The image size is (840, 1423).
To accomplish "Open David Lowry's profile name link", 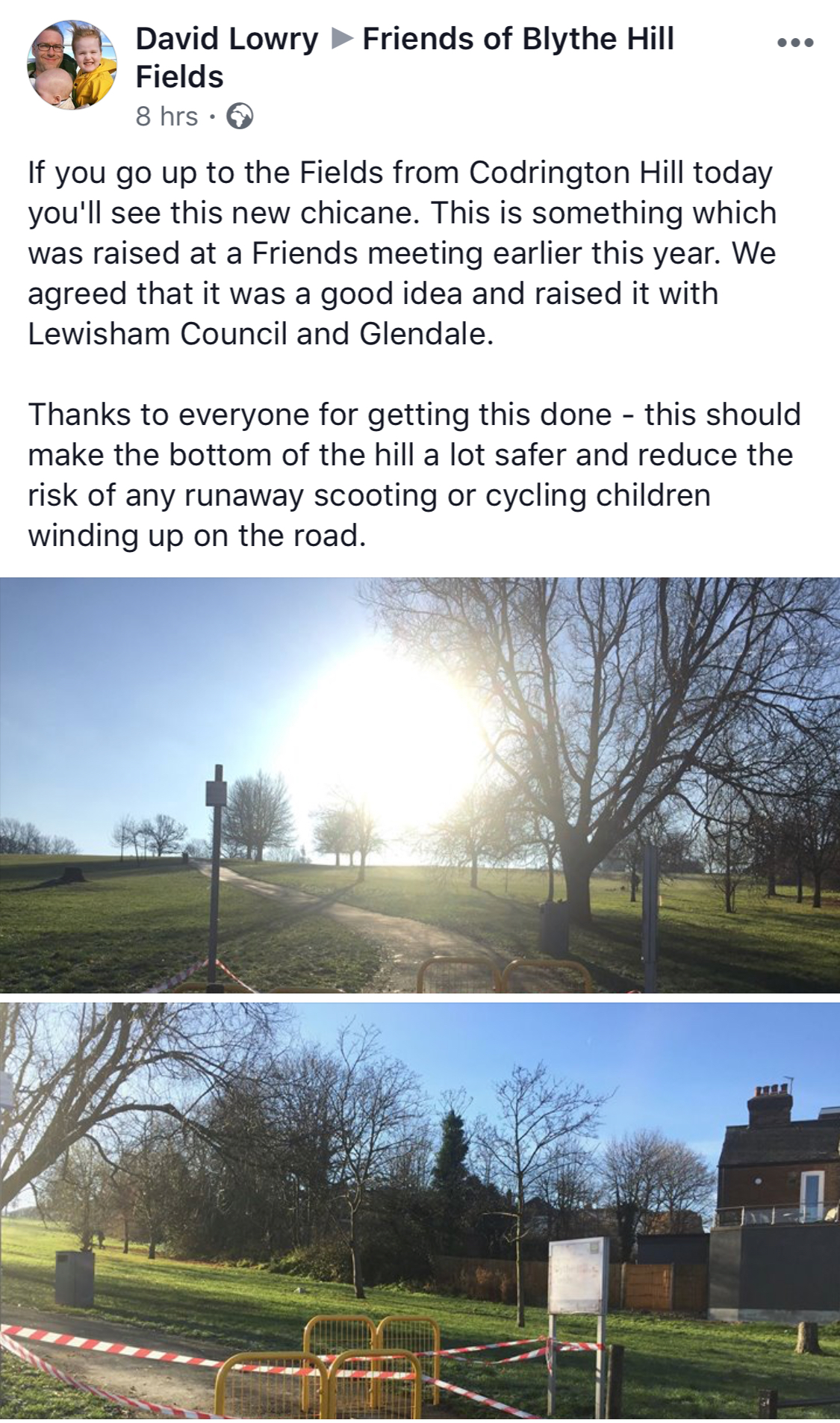I will (x=227, y=39).
